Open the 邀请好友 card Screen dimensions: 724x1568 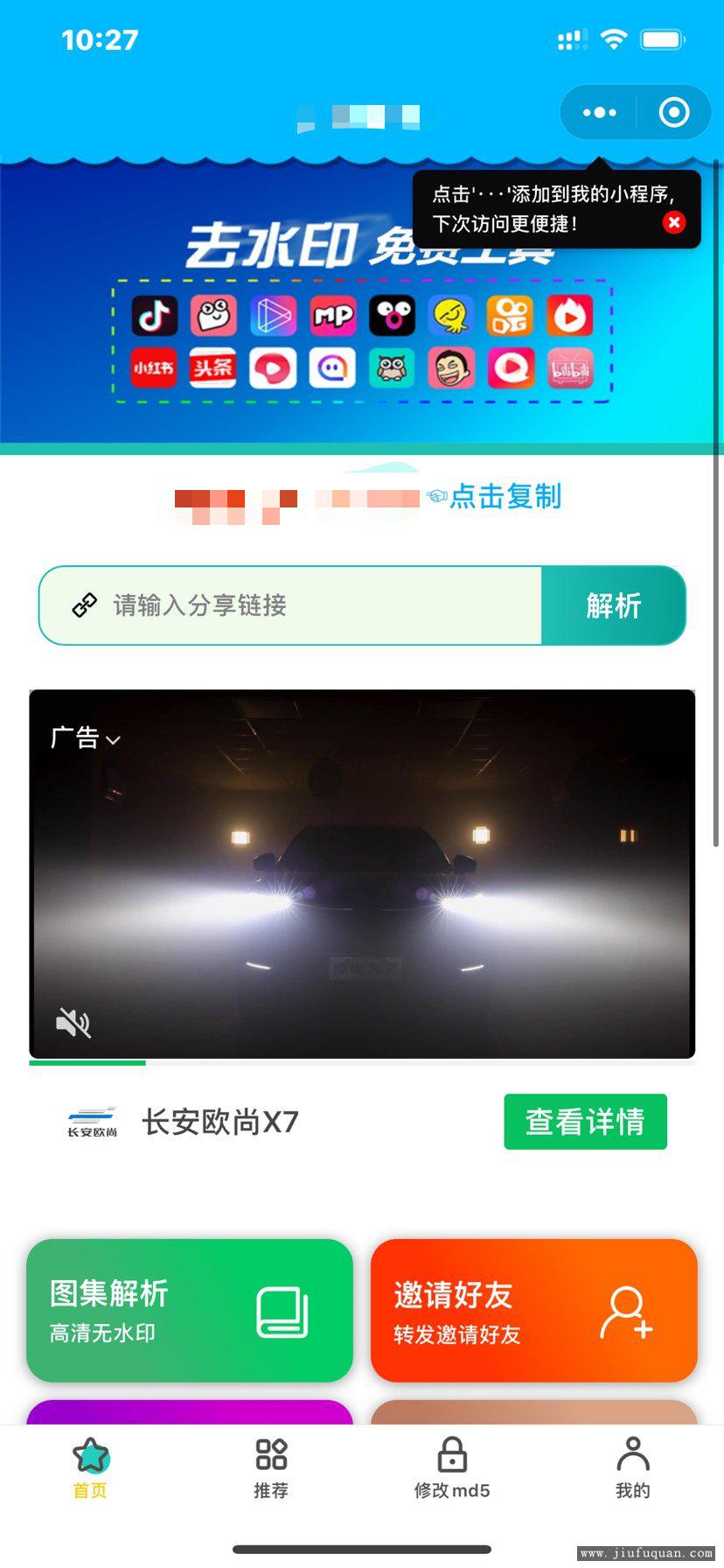coord(533,1311)
